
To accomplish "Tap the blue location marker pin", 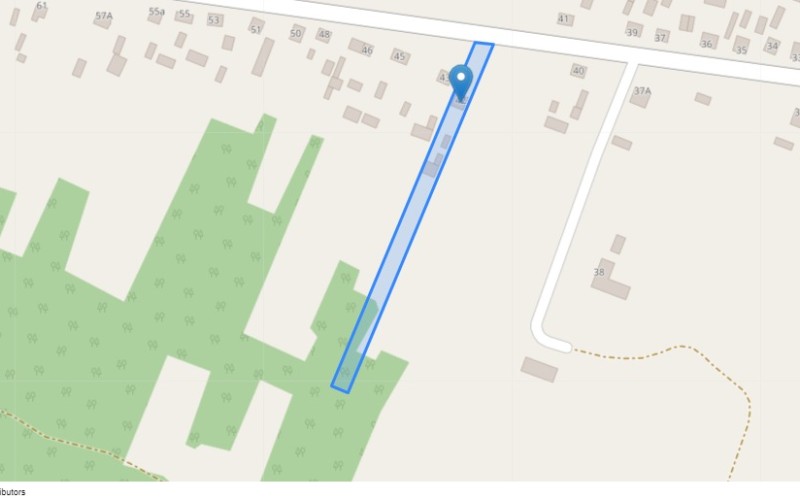I will 460,79.
